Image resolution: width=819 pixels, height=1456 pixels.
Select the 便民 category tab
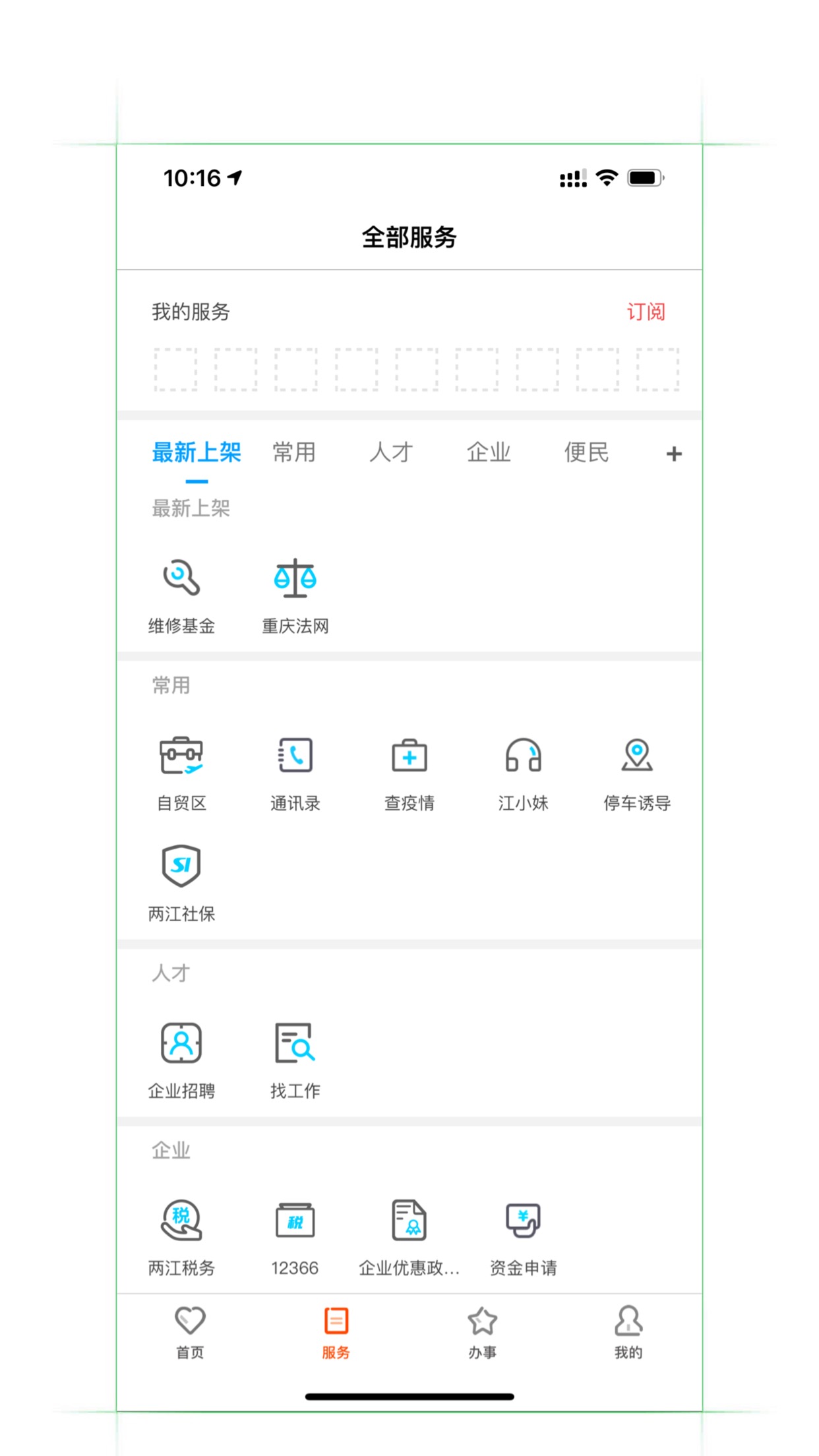tap(586, 453)
